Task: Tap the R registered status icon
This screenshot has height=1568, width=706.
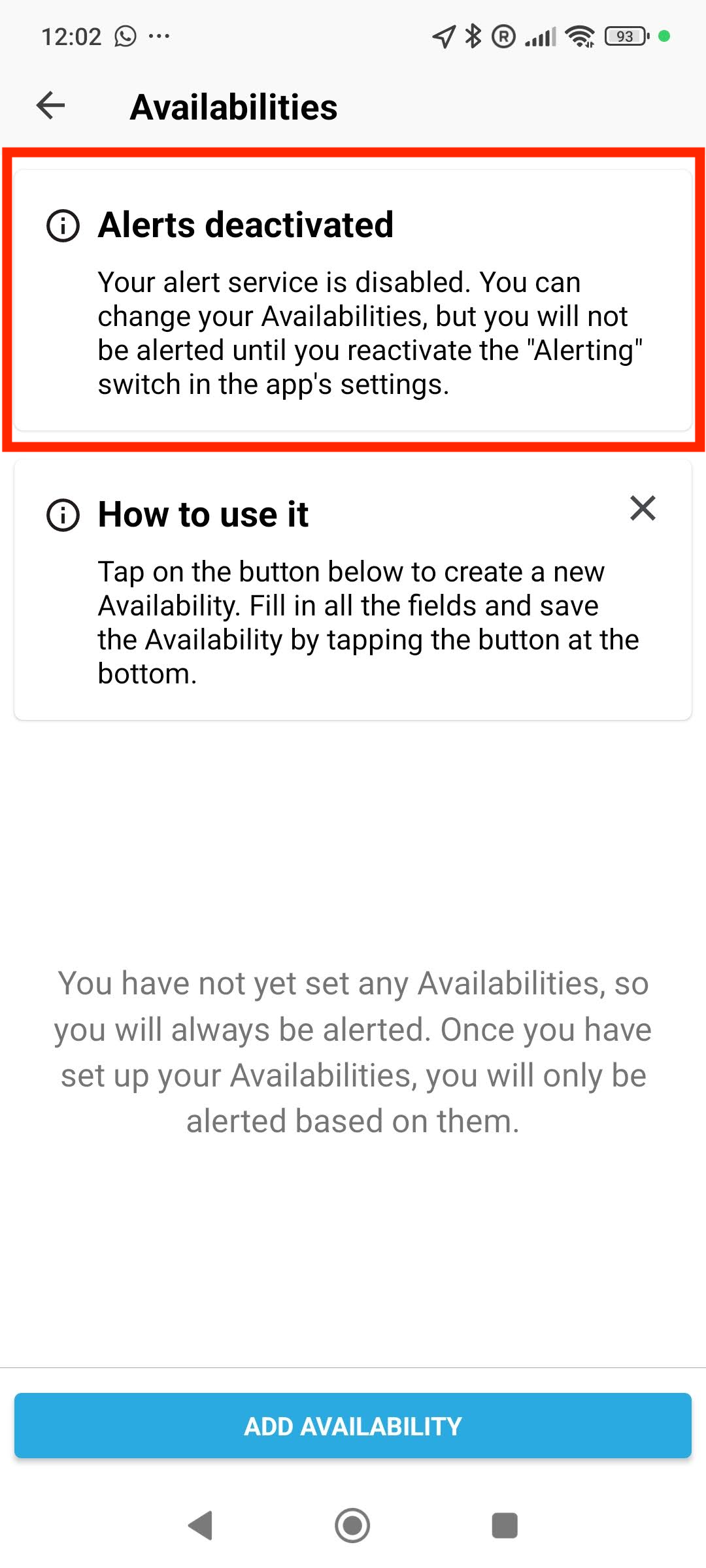Action: (503, 36)
